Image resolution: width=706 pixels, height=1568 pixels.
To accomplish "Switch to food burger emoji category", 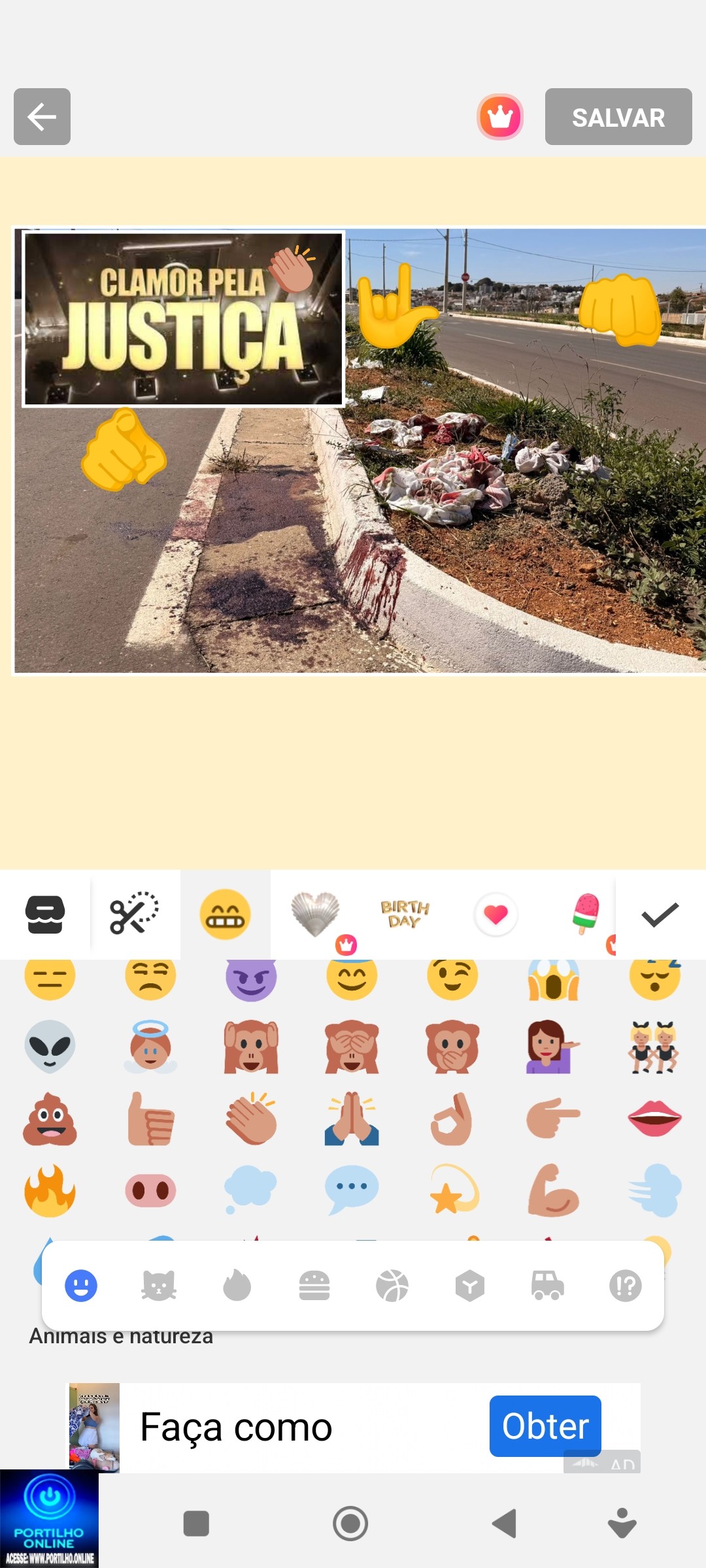I will tap(314, 1286).
